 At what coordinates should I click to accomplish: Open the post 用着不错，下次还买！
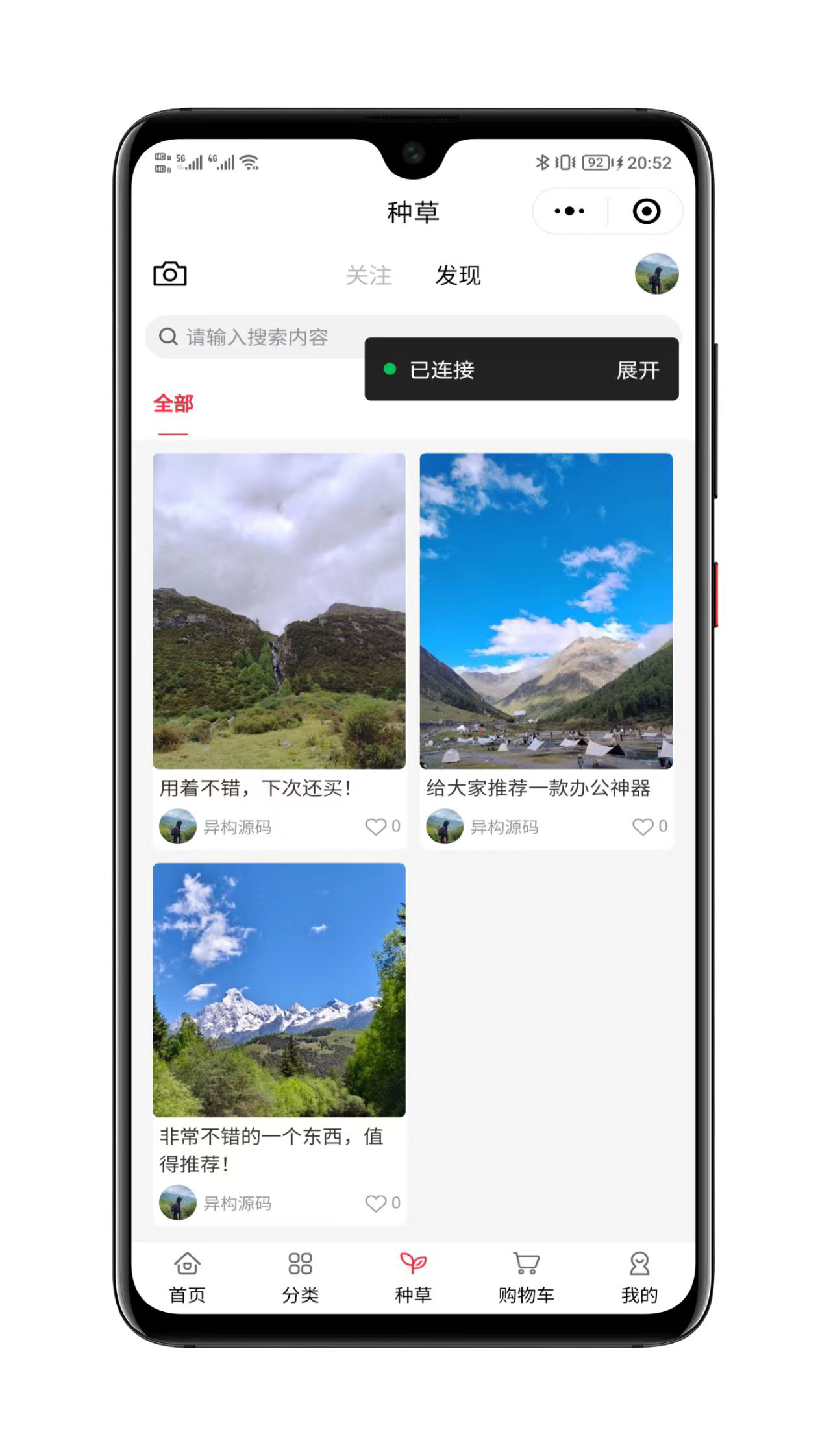(x=279, y=611)
